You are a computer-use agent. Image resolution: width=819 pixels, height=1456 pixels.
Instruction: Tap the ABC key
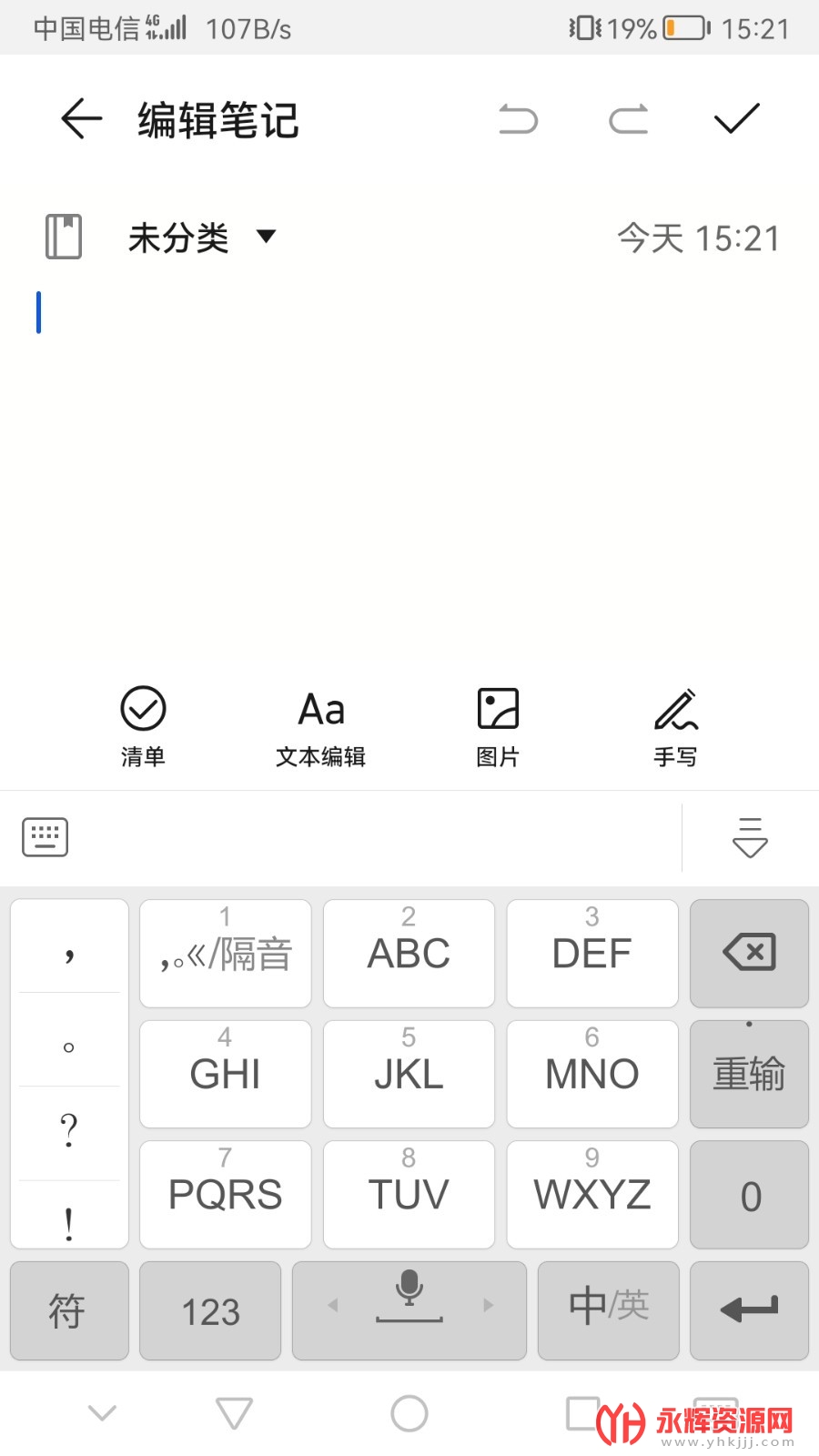(x=409, y=953)
